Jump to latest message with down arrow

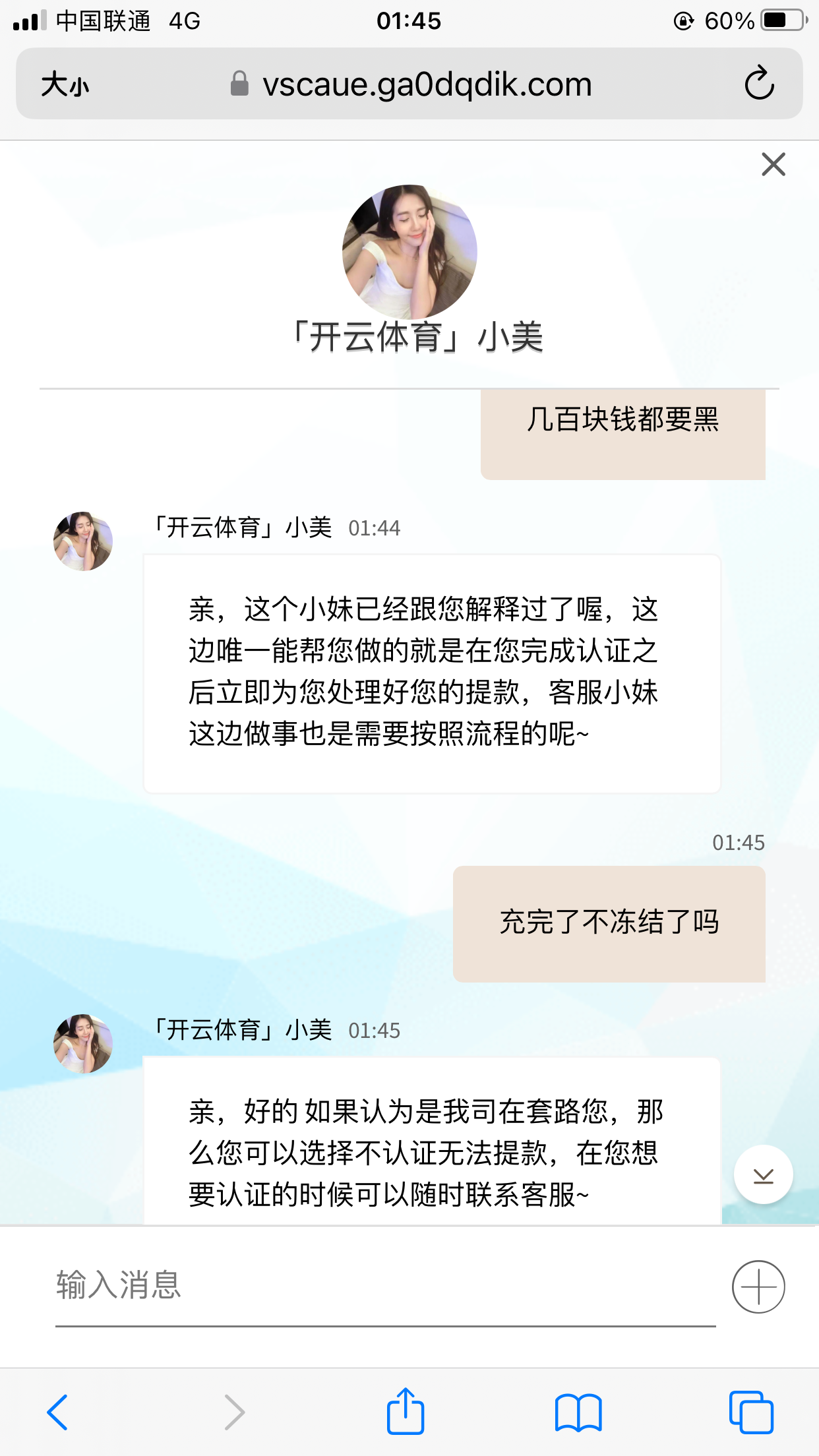(x=763, y=1175)
